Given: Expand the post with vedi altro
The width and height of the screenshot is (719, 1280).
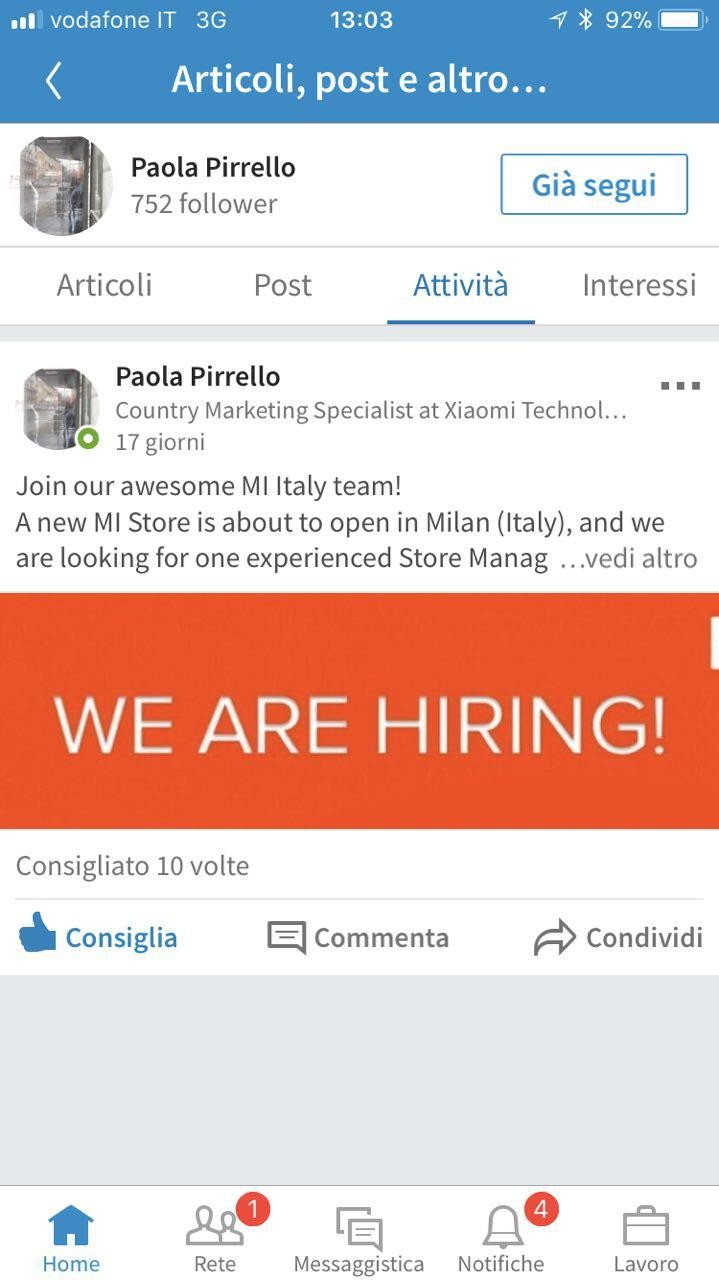Looking at the screenshot, I should point(629,558).
